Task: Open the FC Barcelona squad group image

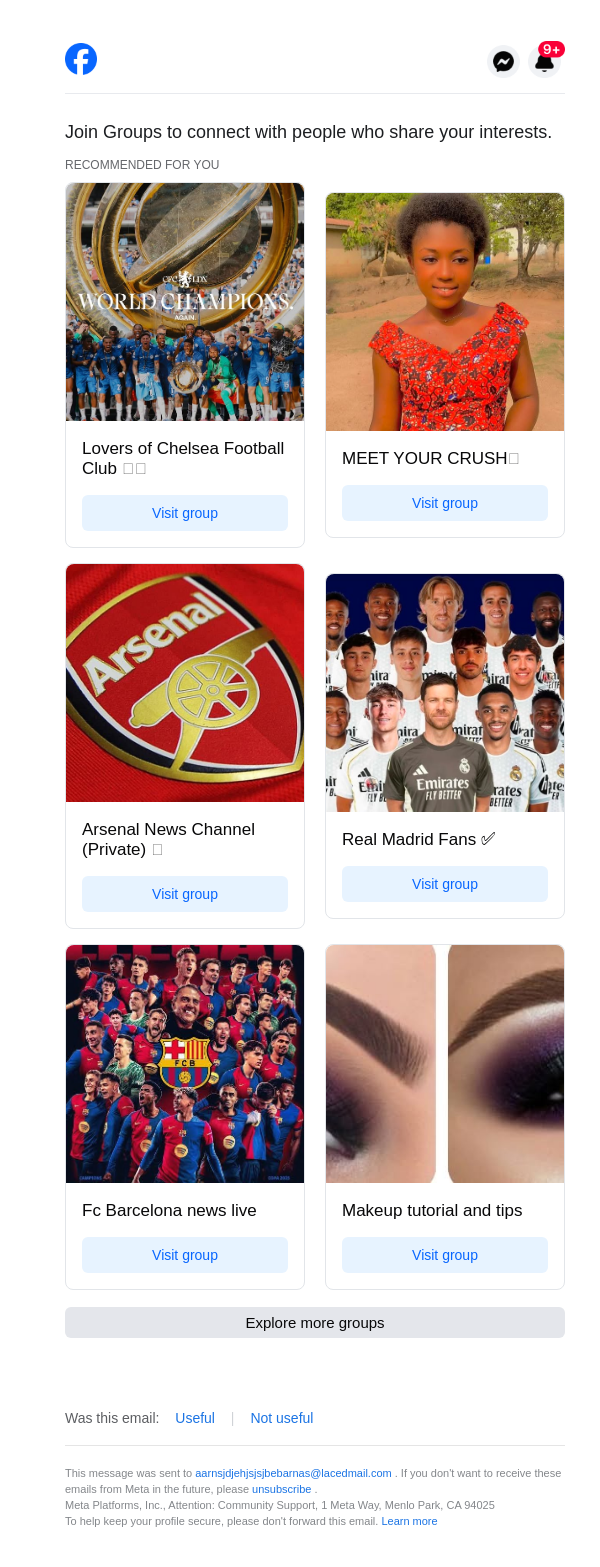Action: (x=185, y=1064)
